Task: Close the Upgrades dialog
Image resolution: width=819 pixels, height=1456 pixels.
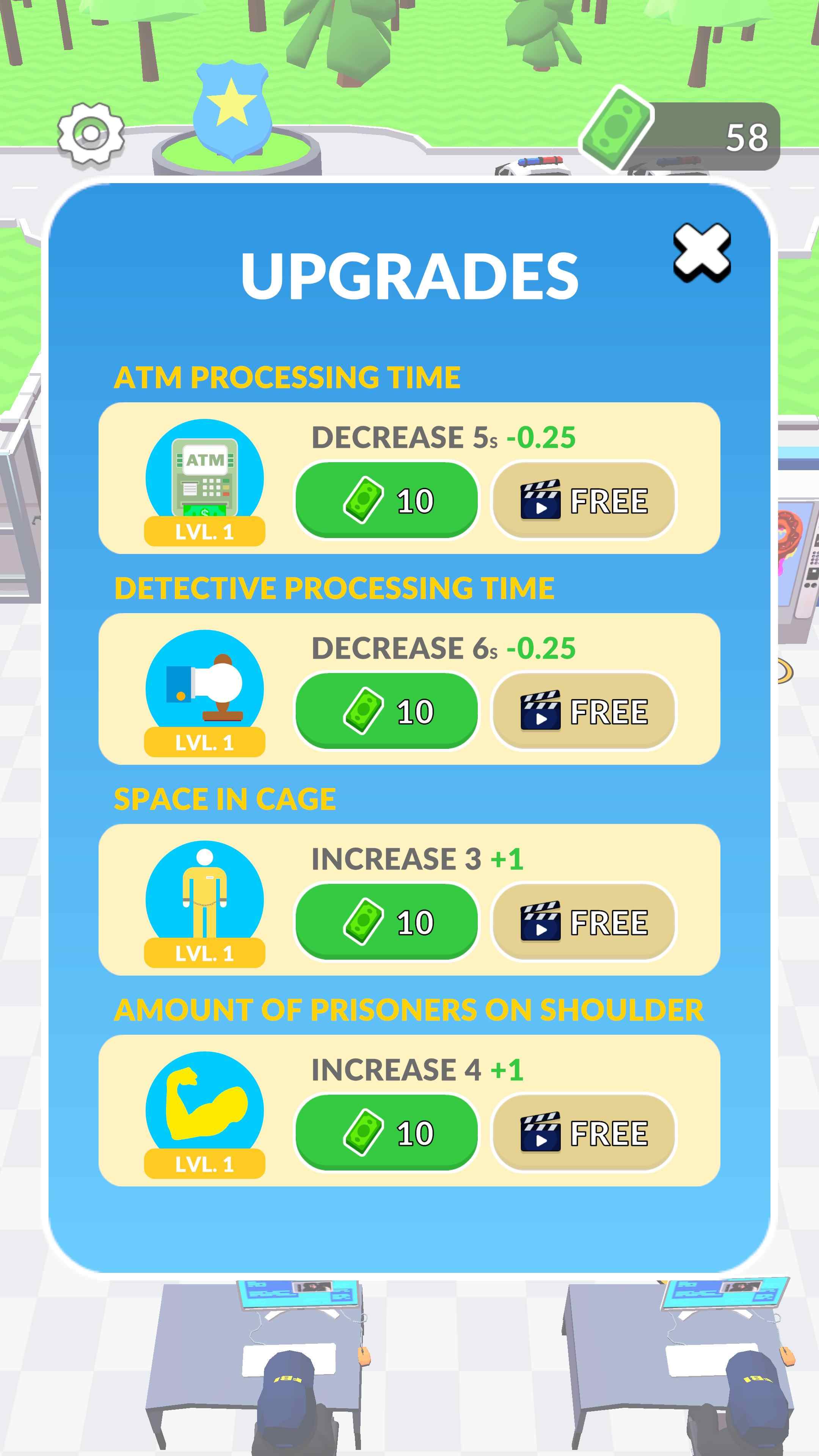Action: pos(701,253)
